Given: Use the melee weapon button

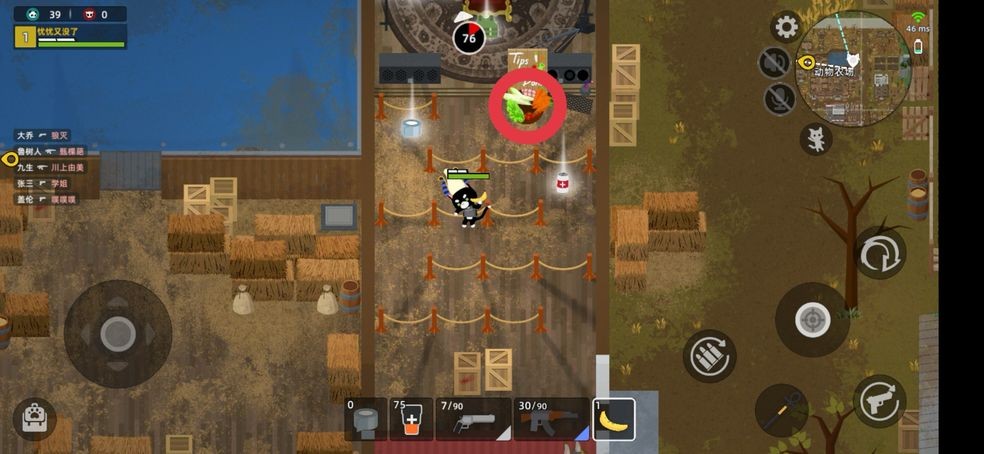Looking at the screenshot, I should coord(781,410).
